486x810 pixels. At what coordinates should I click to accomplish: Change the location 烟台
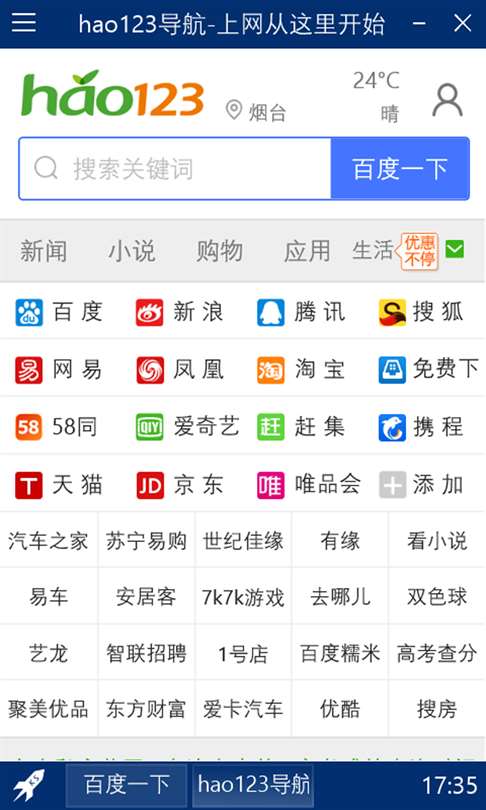(256, 112)
